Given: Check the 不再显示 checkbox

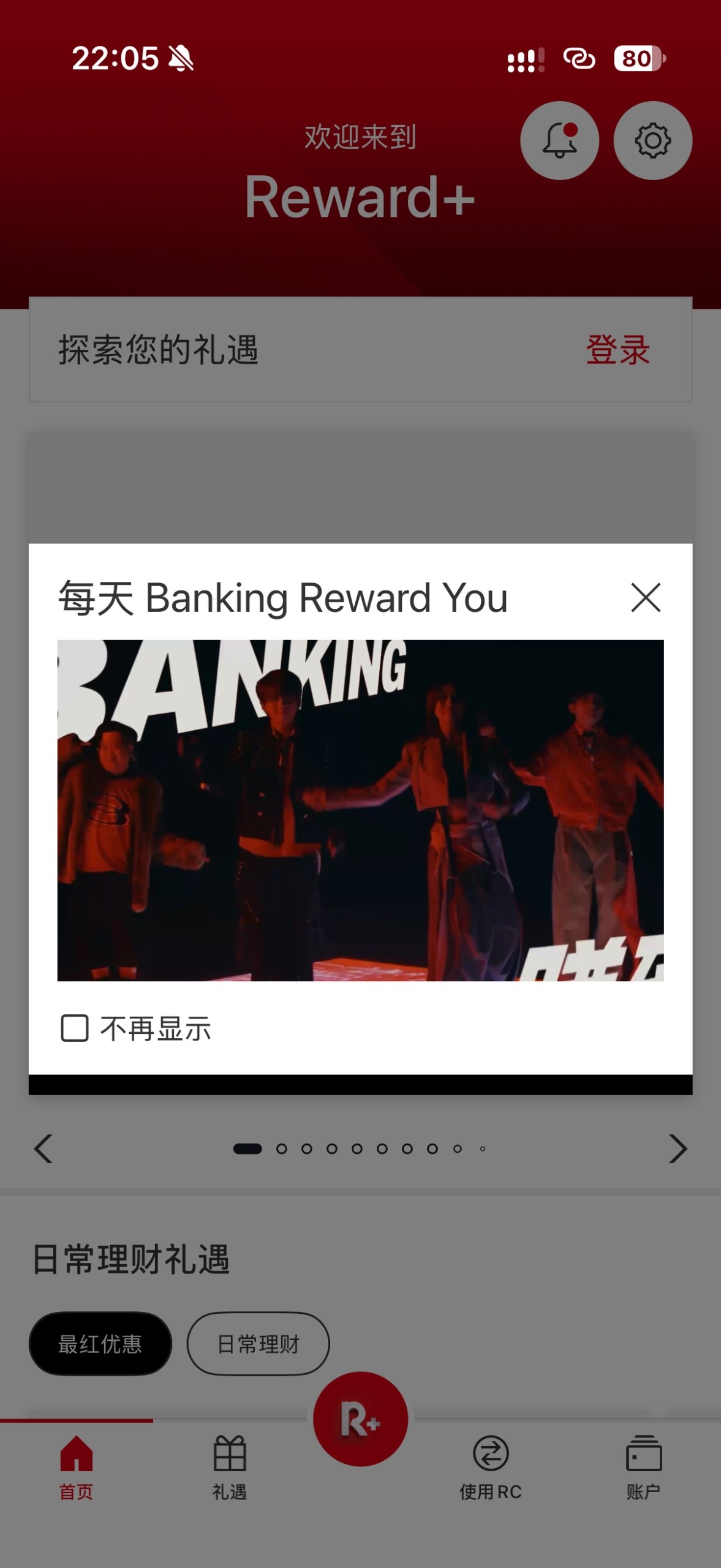Looking at the screenshot, I should 75,1028.
